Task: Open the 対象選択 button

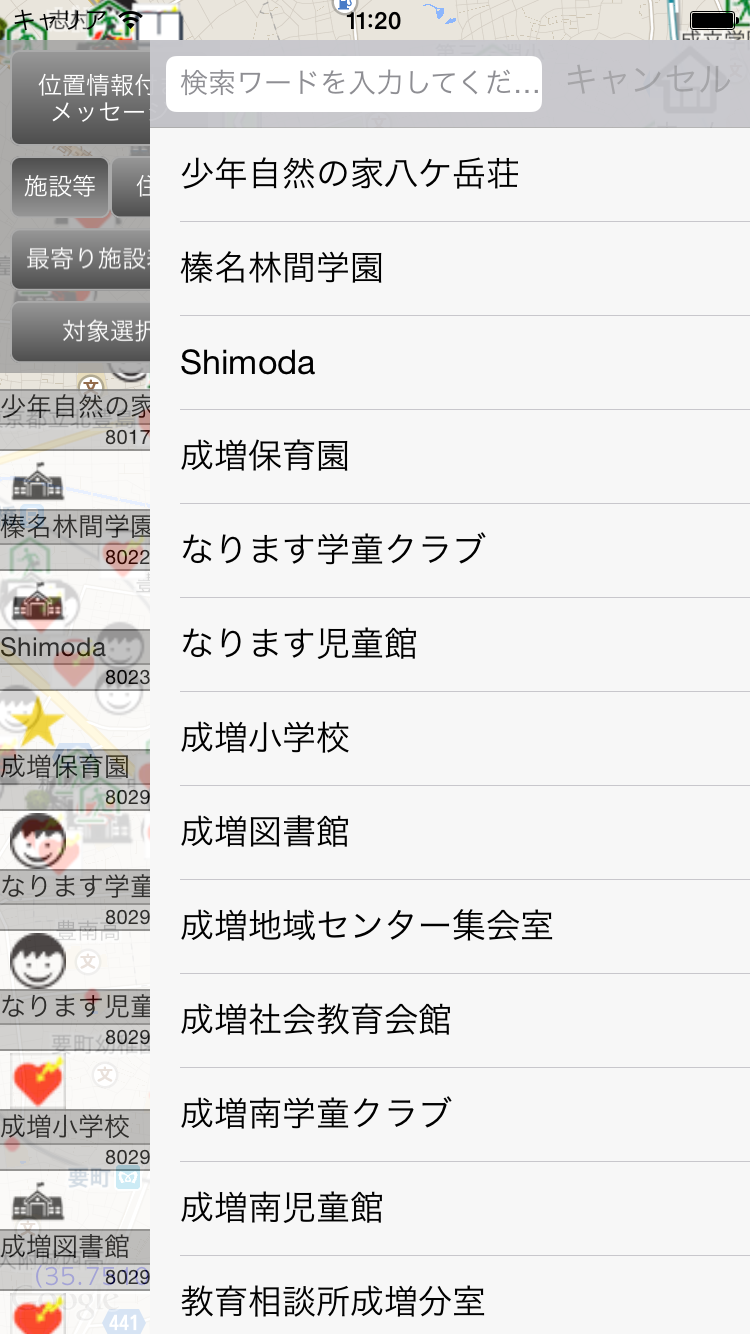Action: pyautogui.click(x=82, y=332)
